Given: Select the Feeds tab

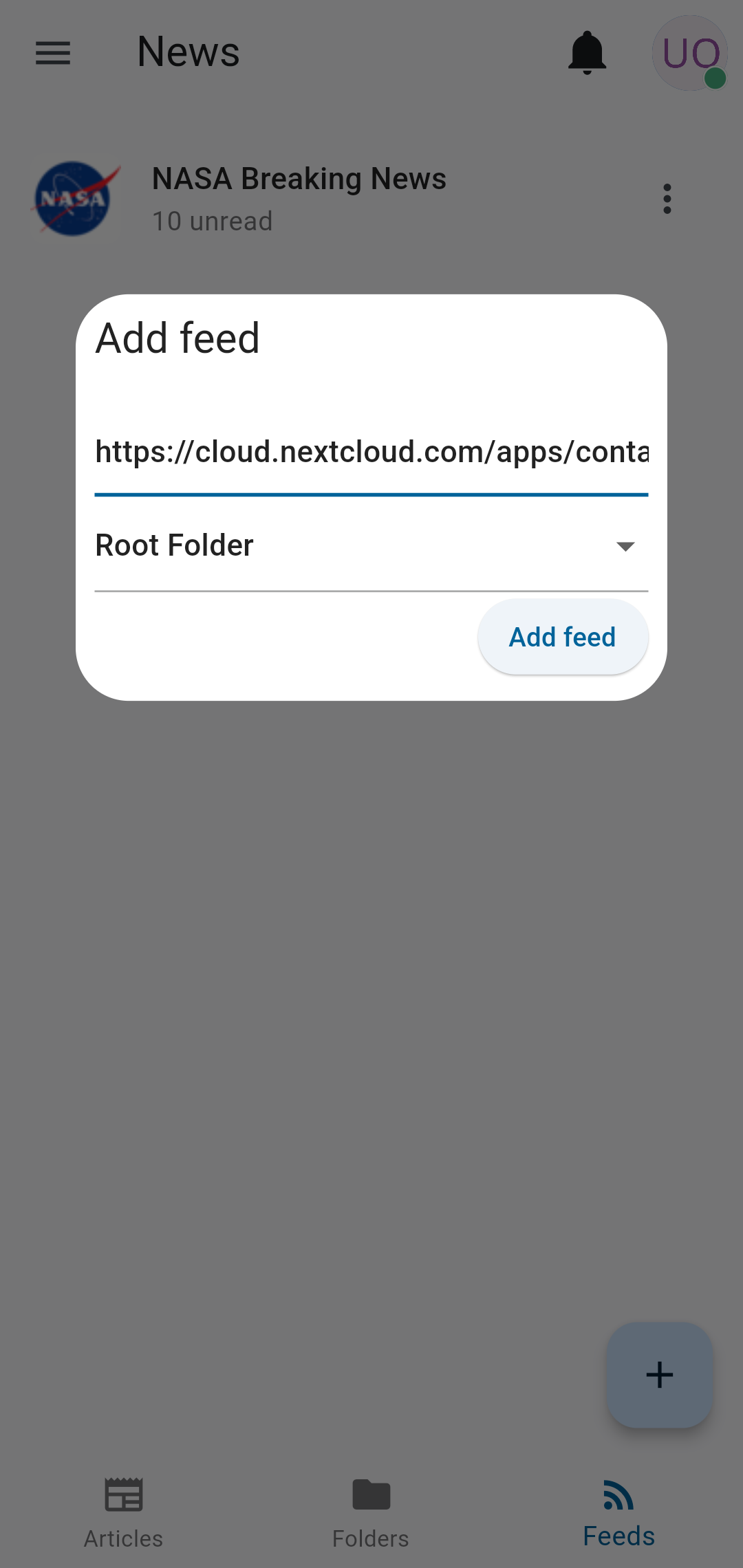Looking at the screenshot, I should point(618,1513).
